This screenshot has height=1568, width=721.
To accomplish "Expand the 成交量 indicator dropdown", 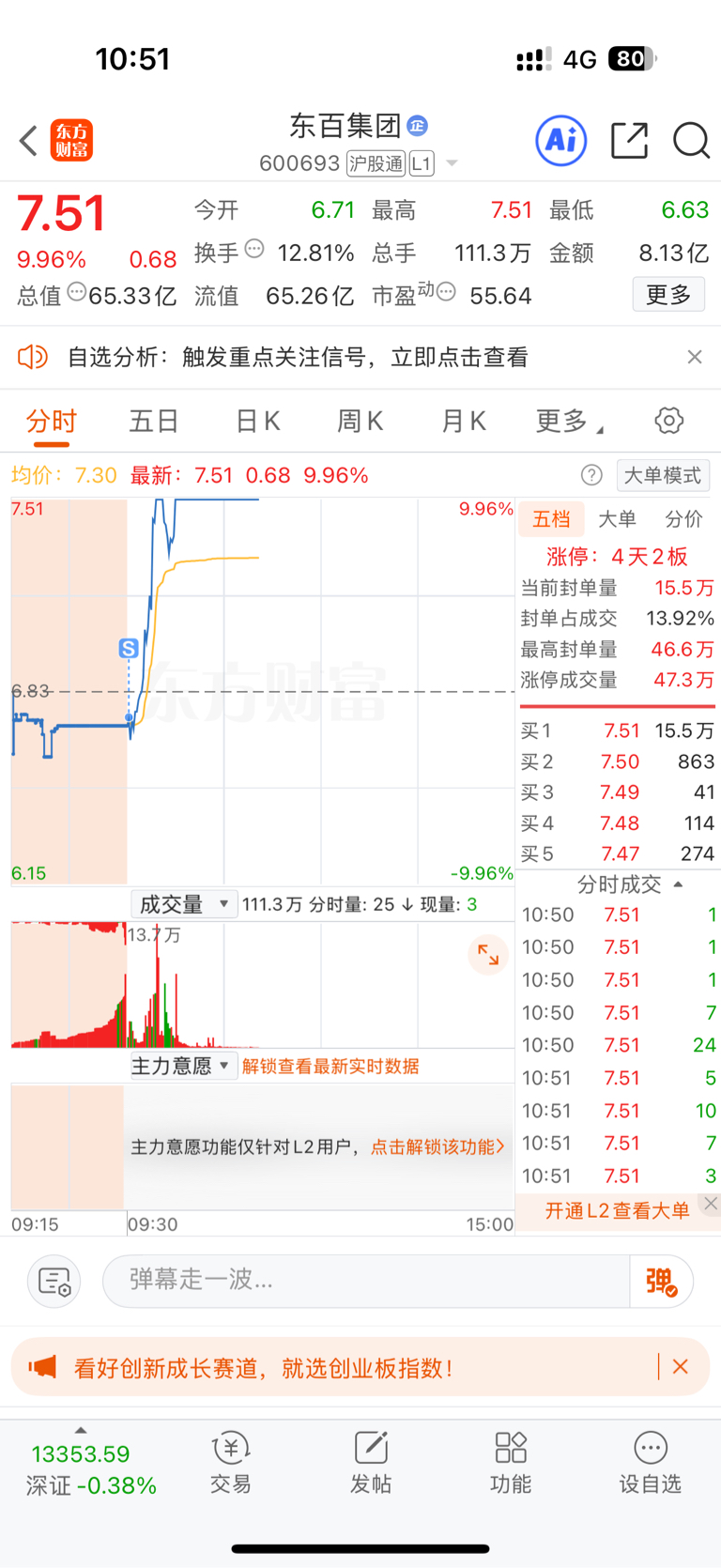I will click(x=184, y=904).
